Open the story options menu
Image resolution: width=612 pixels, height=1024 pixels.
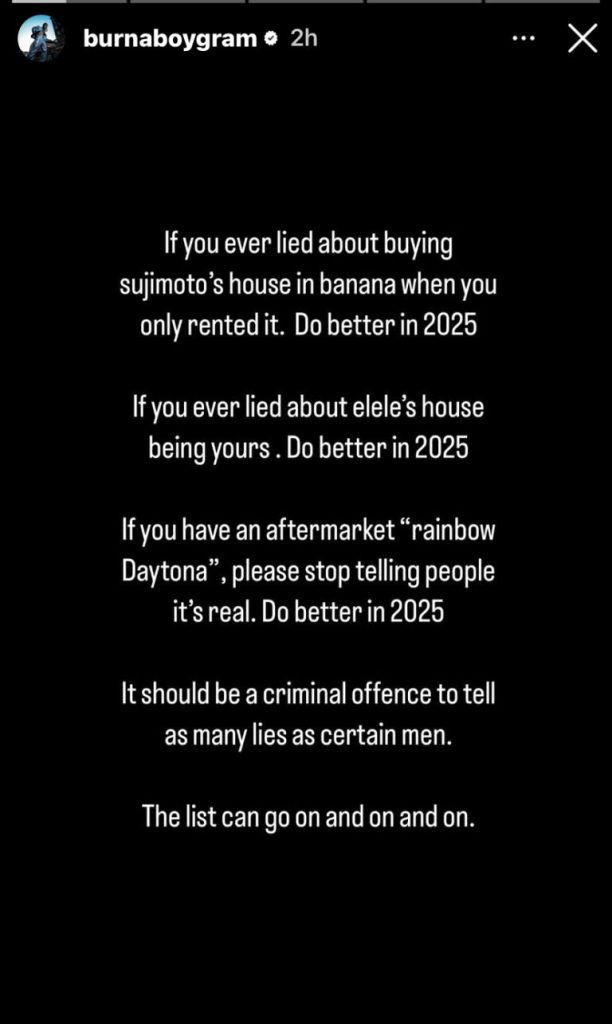tap(524, 39)
